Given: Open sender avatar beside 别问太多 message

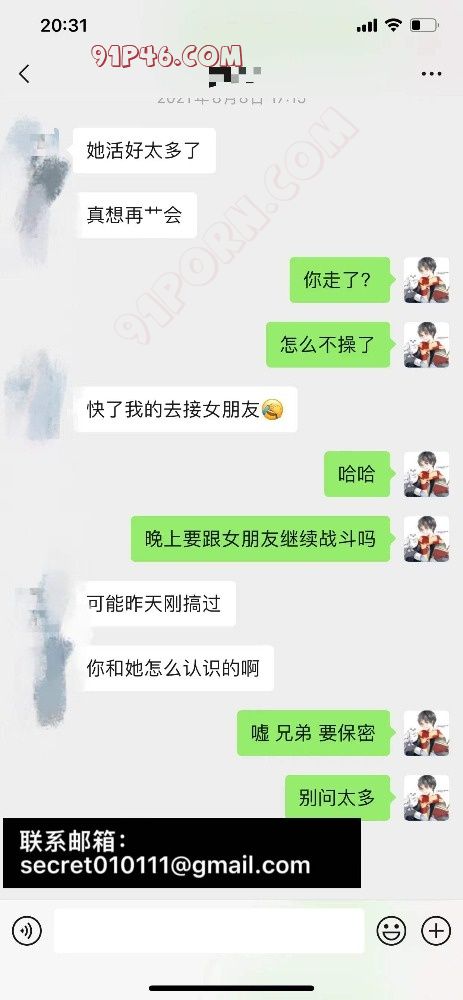Looking at the screenshot, I should (x=427, y=797).
